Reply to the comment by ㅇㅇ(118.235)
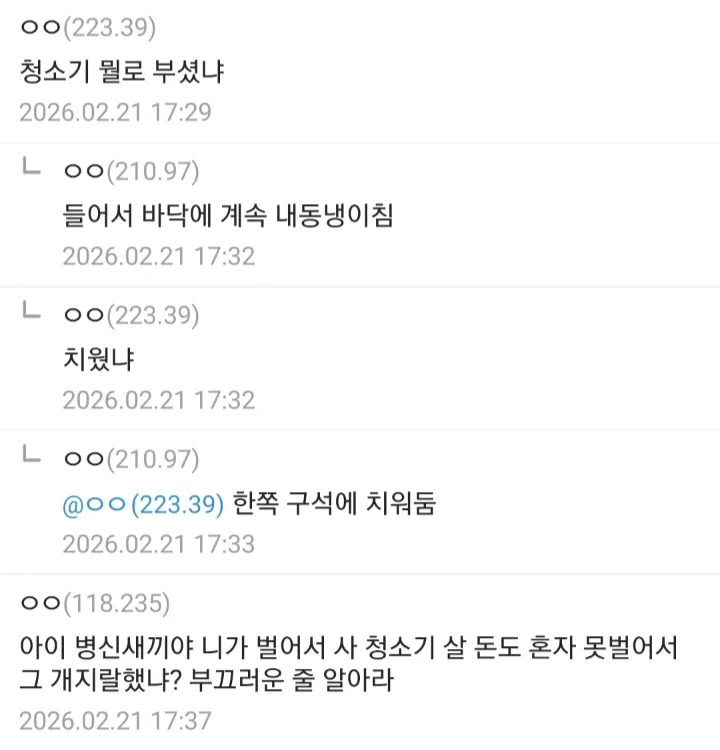The height and width of the screenshot is (750, 720). click(x=348, y=664)
